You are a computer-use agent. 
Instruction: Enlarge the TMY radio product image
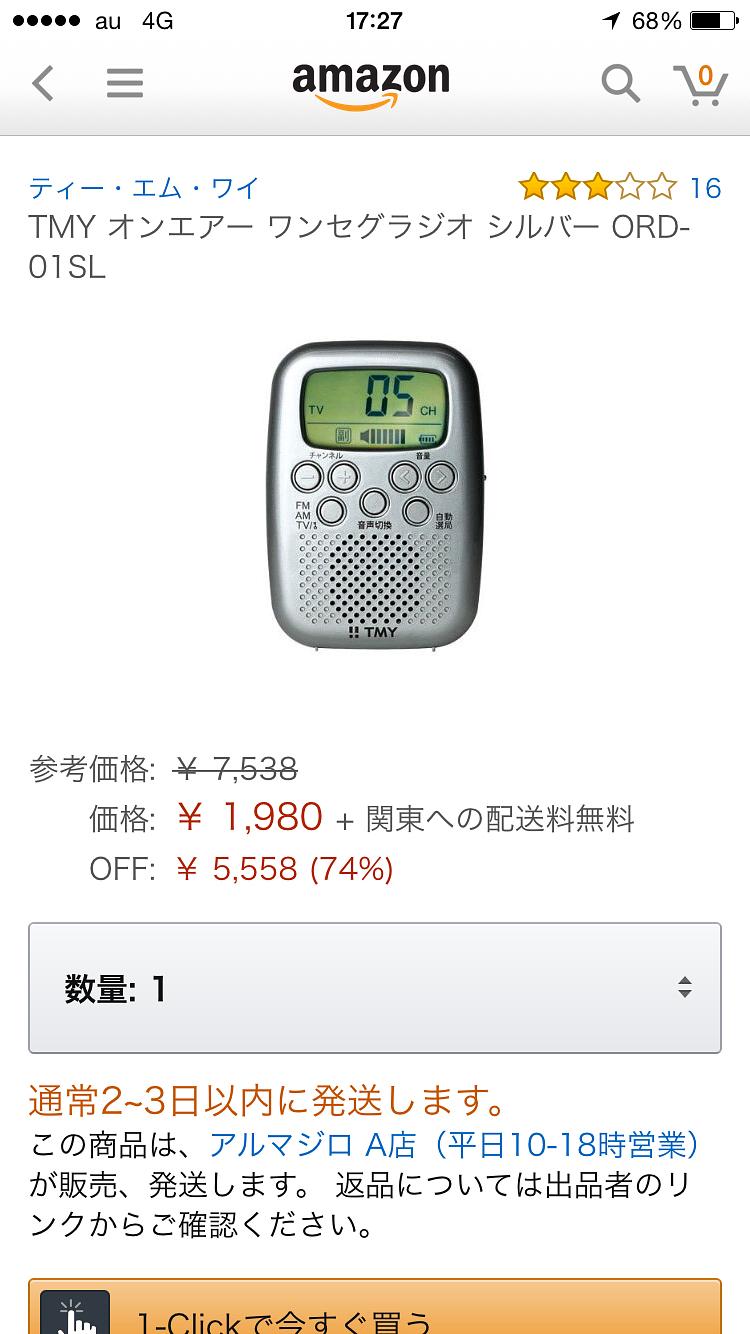[376, 497]
